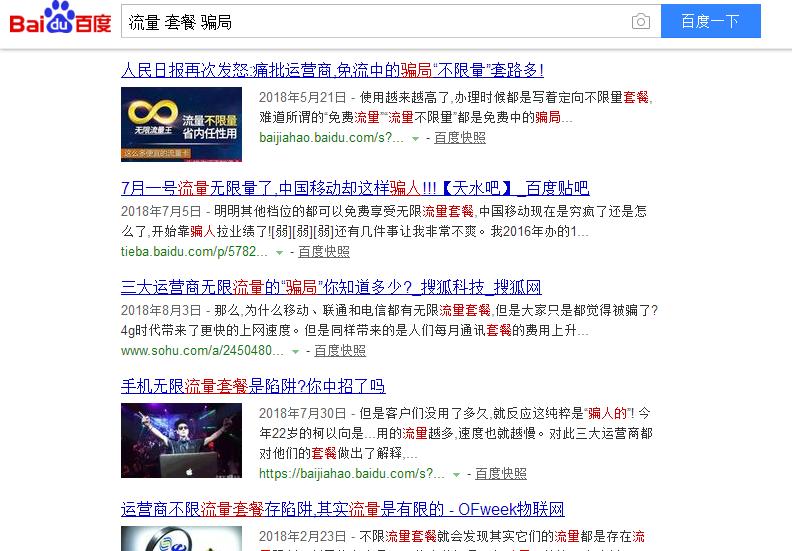Open the 手机无限流量套餐是陷阱 result

252,386
